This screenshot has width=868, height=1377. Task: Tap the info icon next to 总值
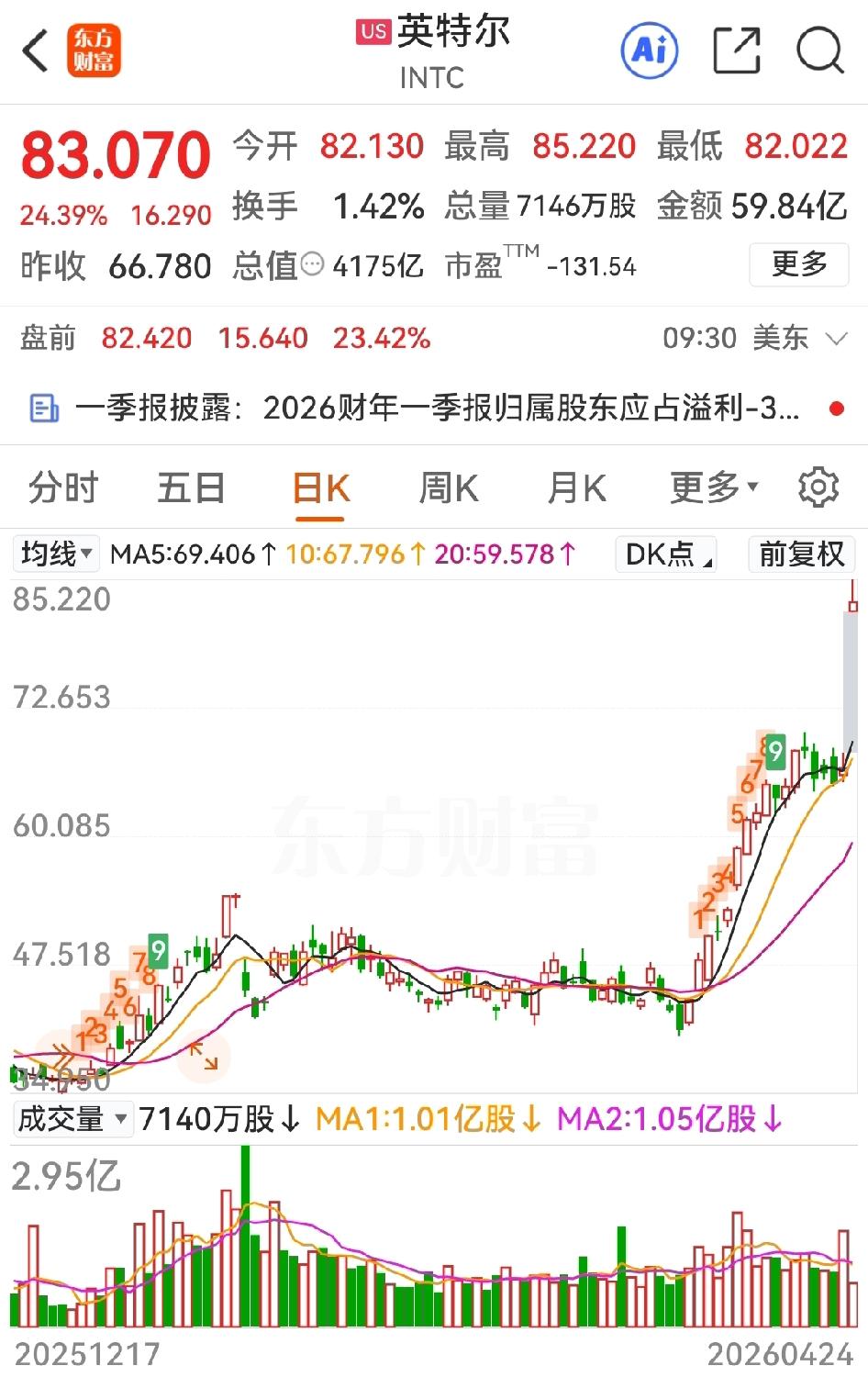[311, 266]
